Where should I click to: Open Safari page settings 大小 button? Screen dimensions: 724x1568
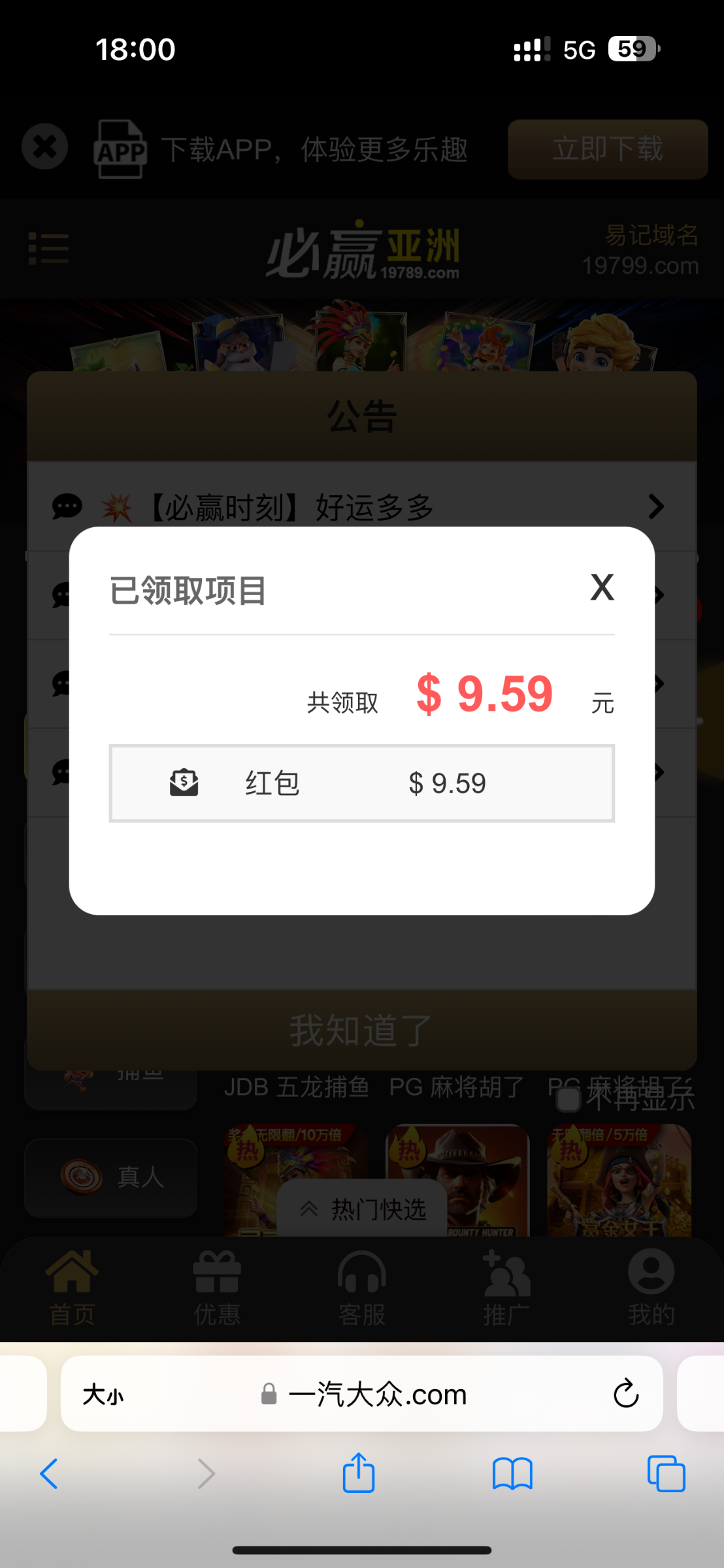[x=103, y=1395]
